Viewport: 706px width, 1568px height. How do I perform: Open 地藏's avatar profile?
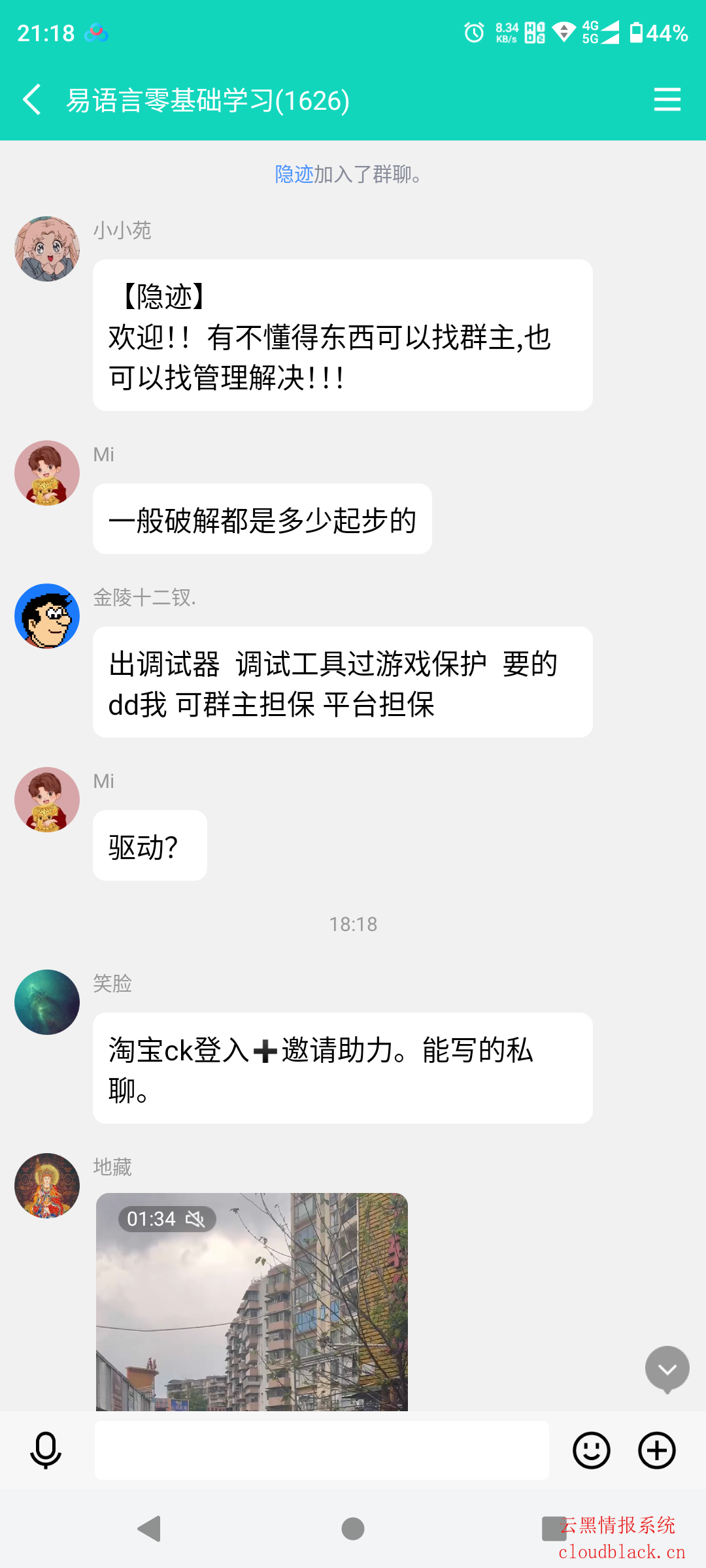pos(47,1186)
